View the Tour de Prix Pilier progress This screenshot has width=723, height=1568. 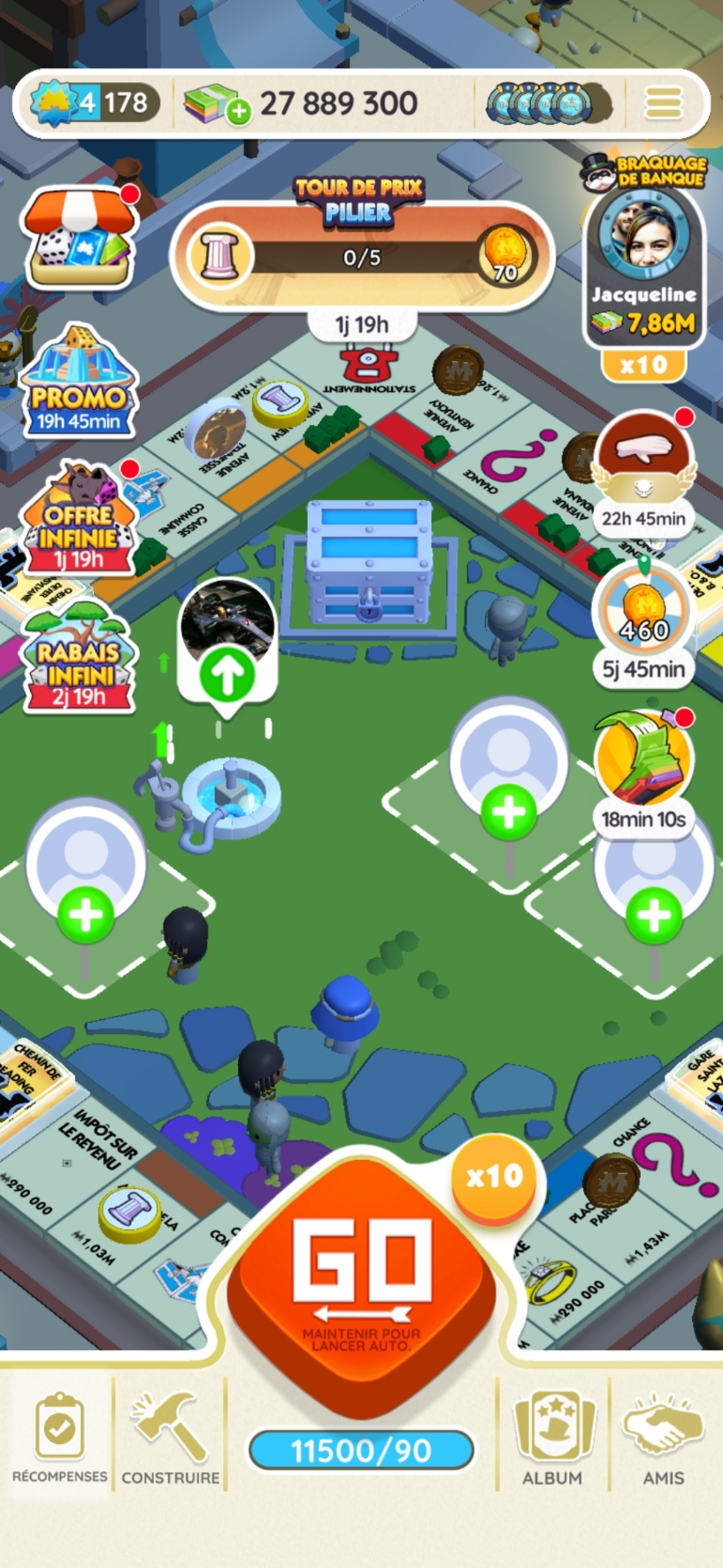pyautogui.click(x=361, y=257)
